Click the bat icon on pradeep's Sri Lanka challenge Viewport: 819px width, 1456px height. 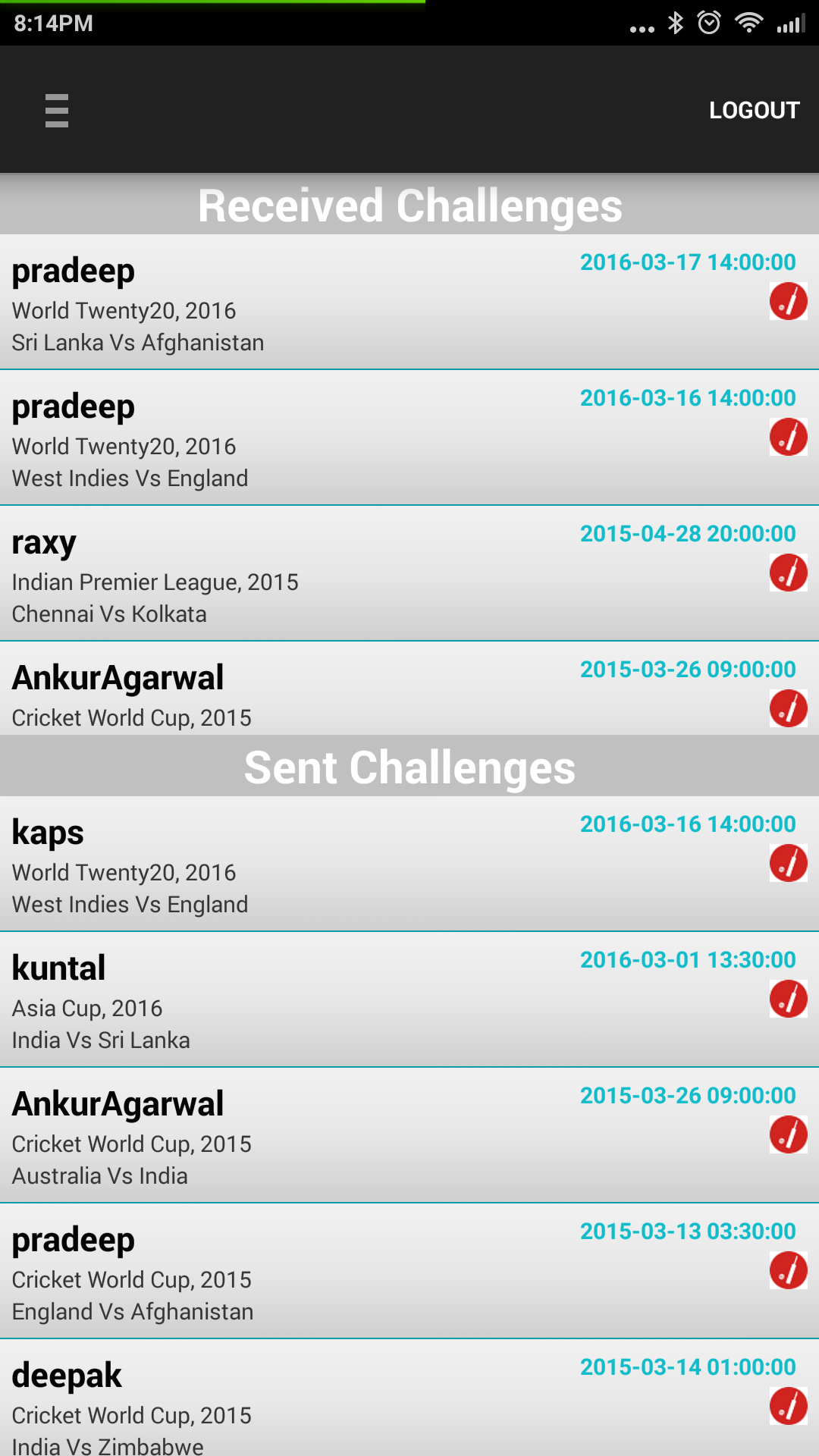(x=788, y=300)
